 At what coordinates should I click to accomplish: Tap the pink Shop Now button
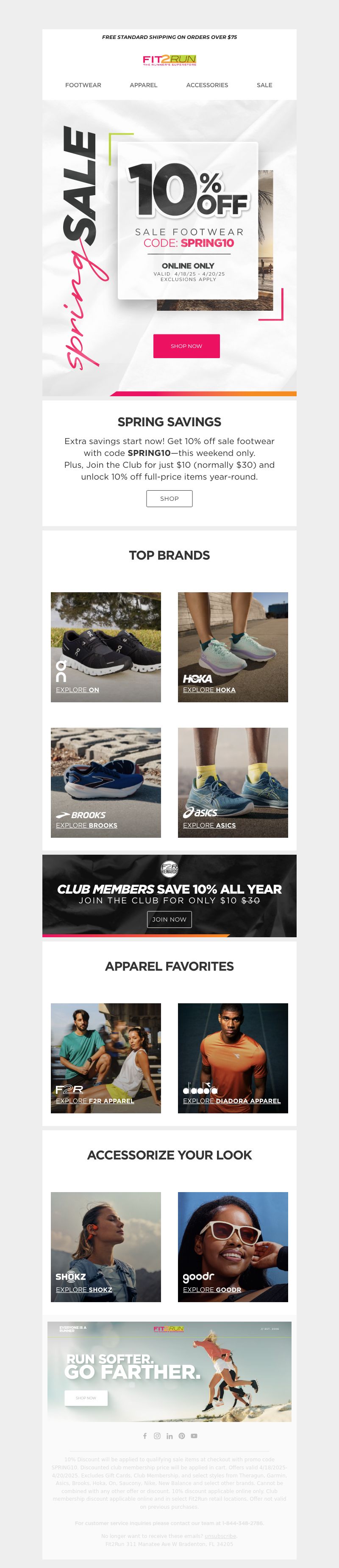[186, 346]
